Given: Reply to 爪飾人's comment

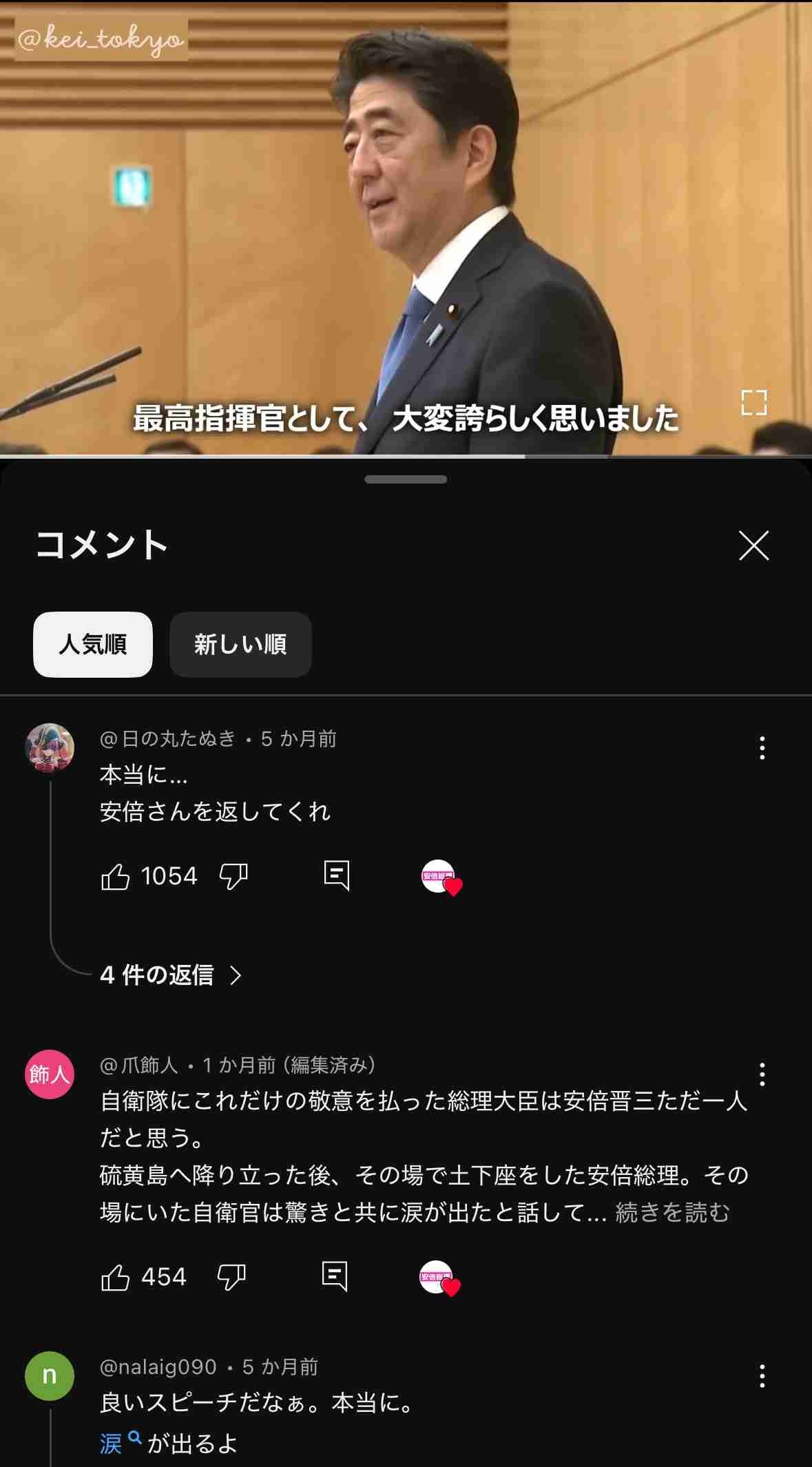Looking at the screenshot, I should 335,1277.
